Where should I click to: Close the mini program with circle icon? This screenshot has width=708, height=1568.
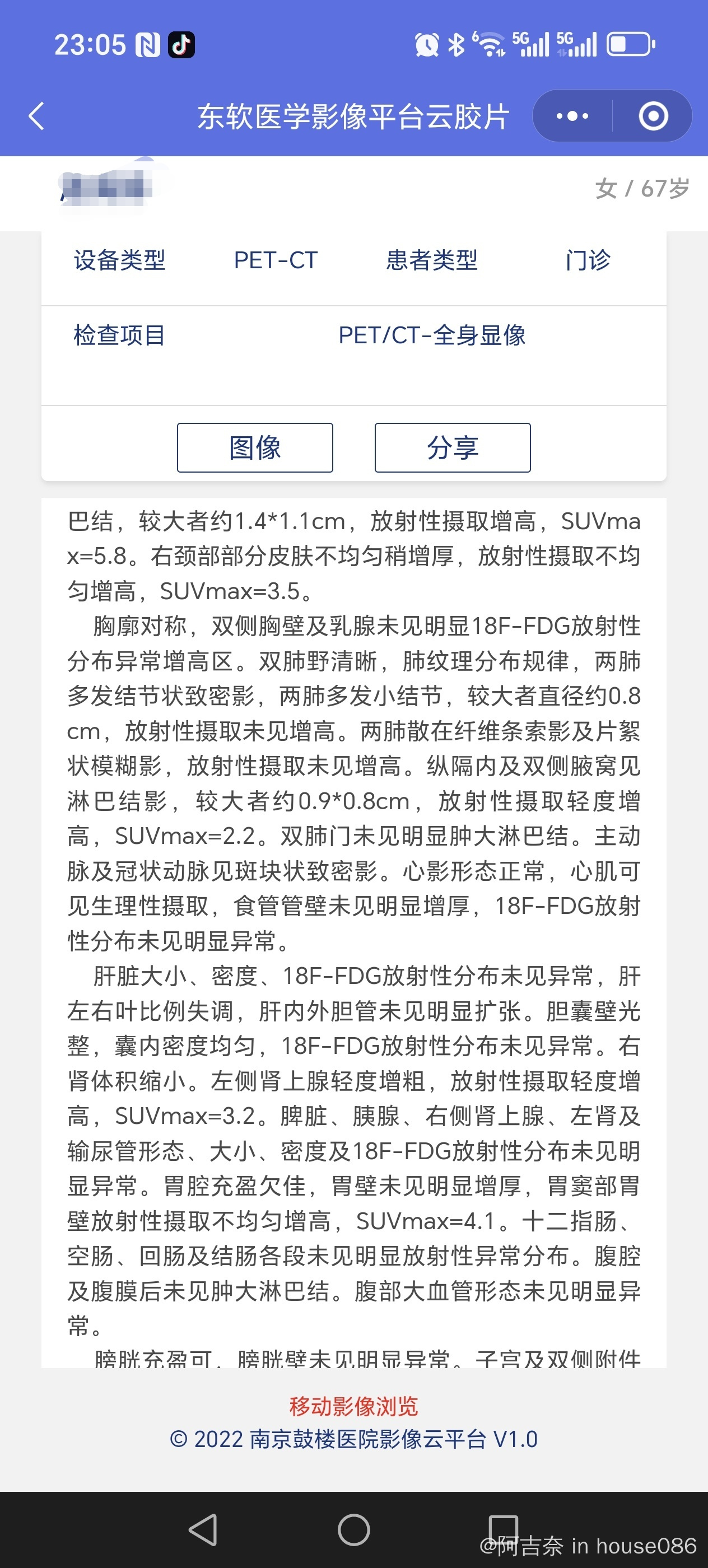point(653,116)
